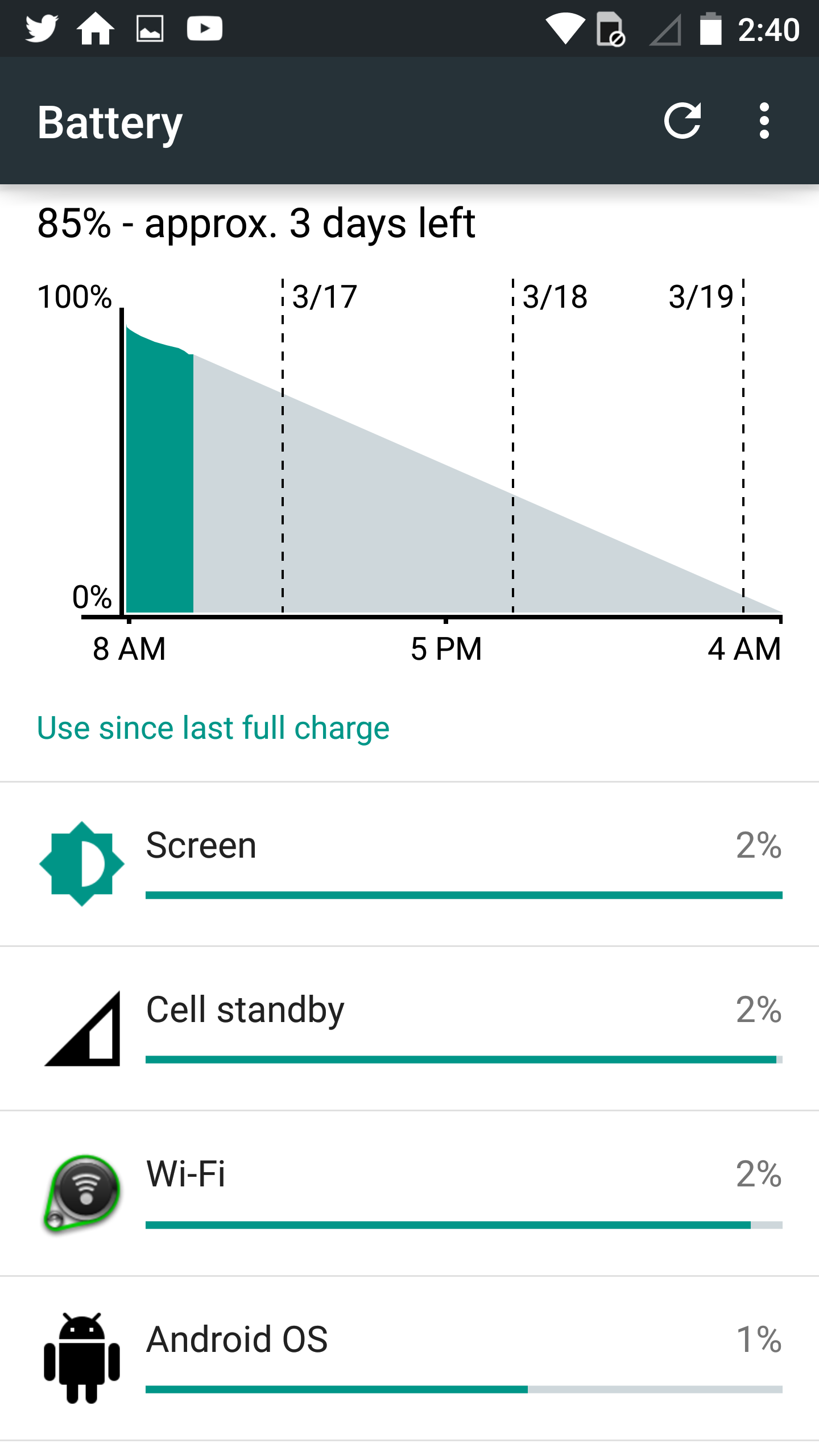Refresh the battery usage stats

click(682, 121)
